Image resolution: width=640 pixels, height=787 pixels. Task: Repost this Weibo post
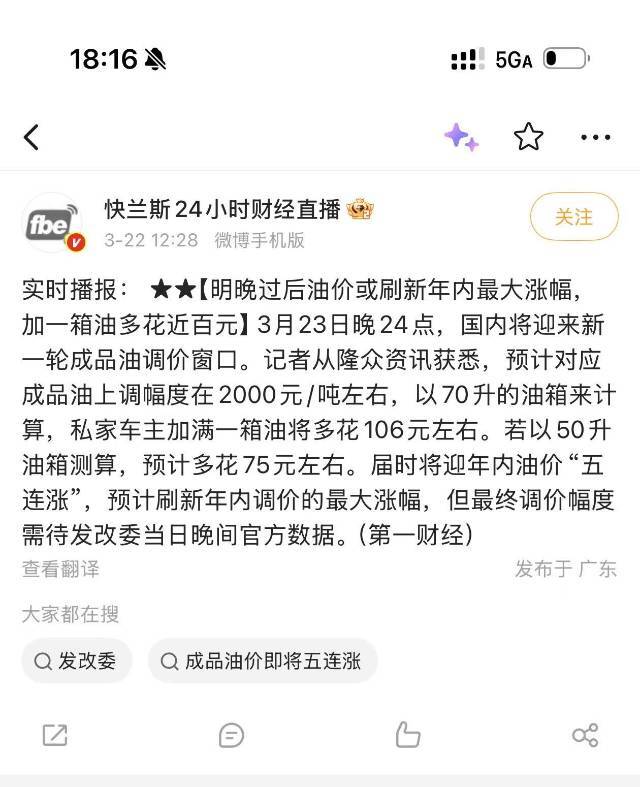(55, 735)
